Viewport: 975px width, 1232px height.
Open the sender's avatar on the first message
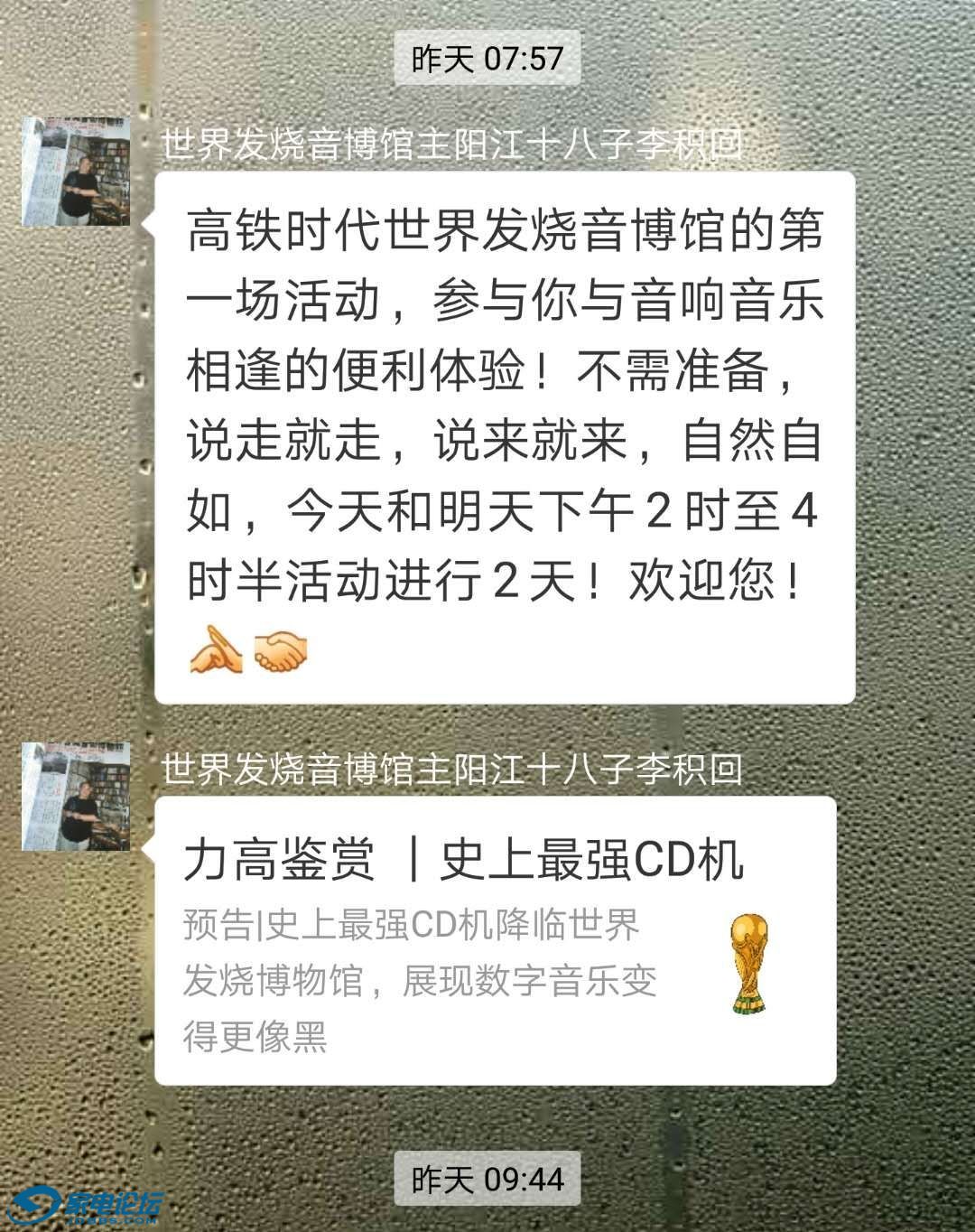click(x=77, y=172)
